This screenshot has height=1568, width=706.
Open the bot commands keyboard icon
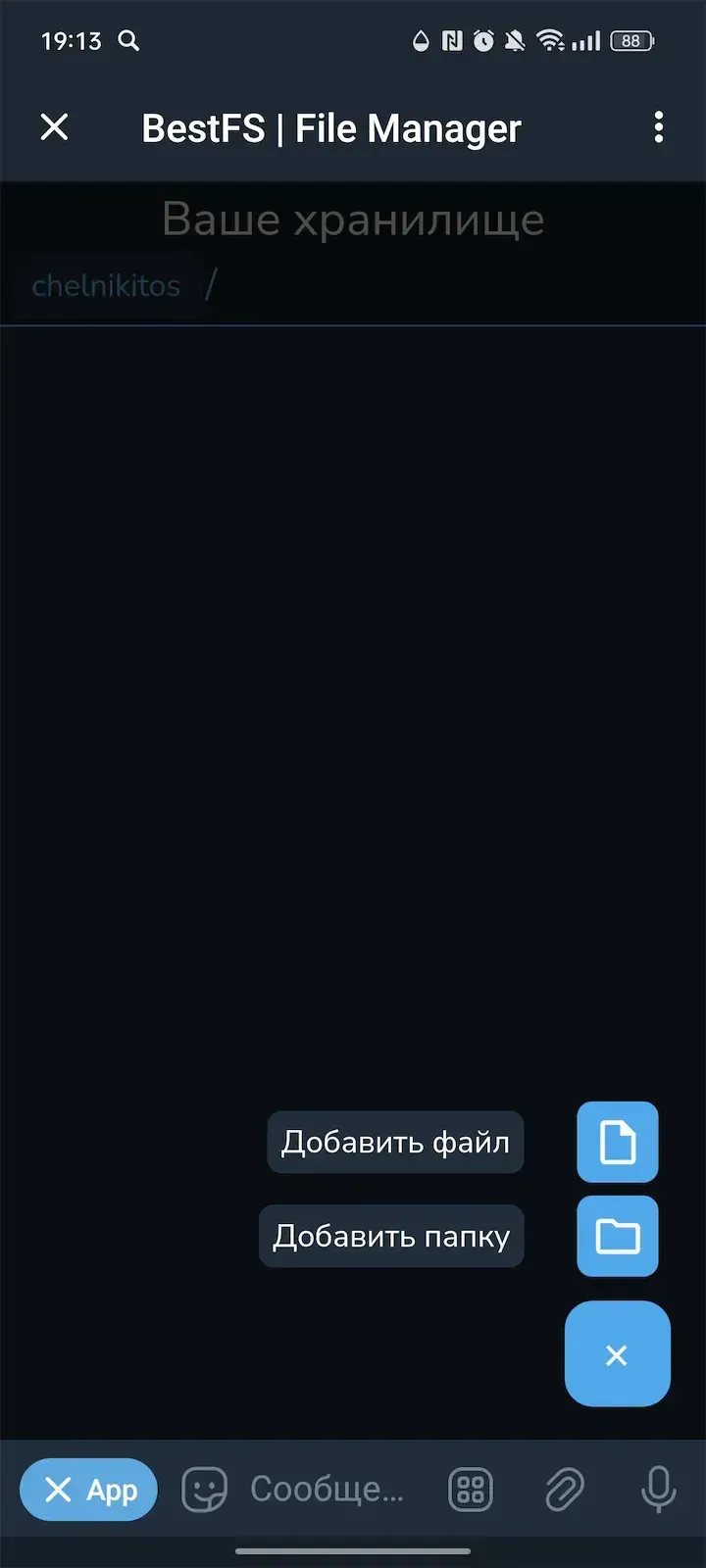click(471, 1490)
